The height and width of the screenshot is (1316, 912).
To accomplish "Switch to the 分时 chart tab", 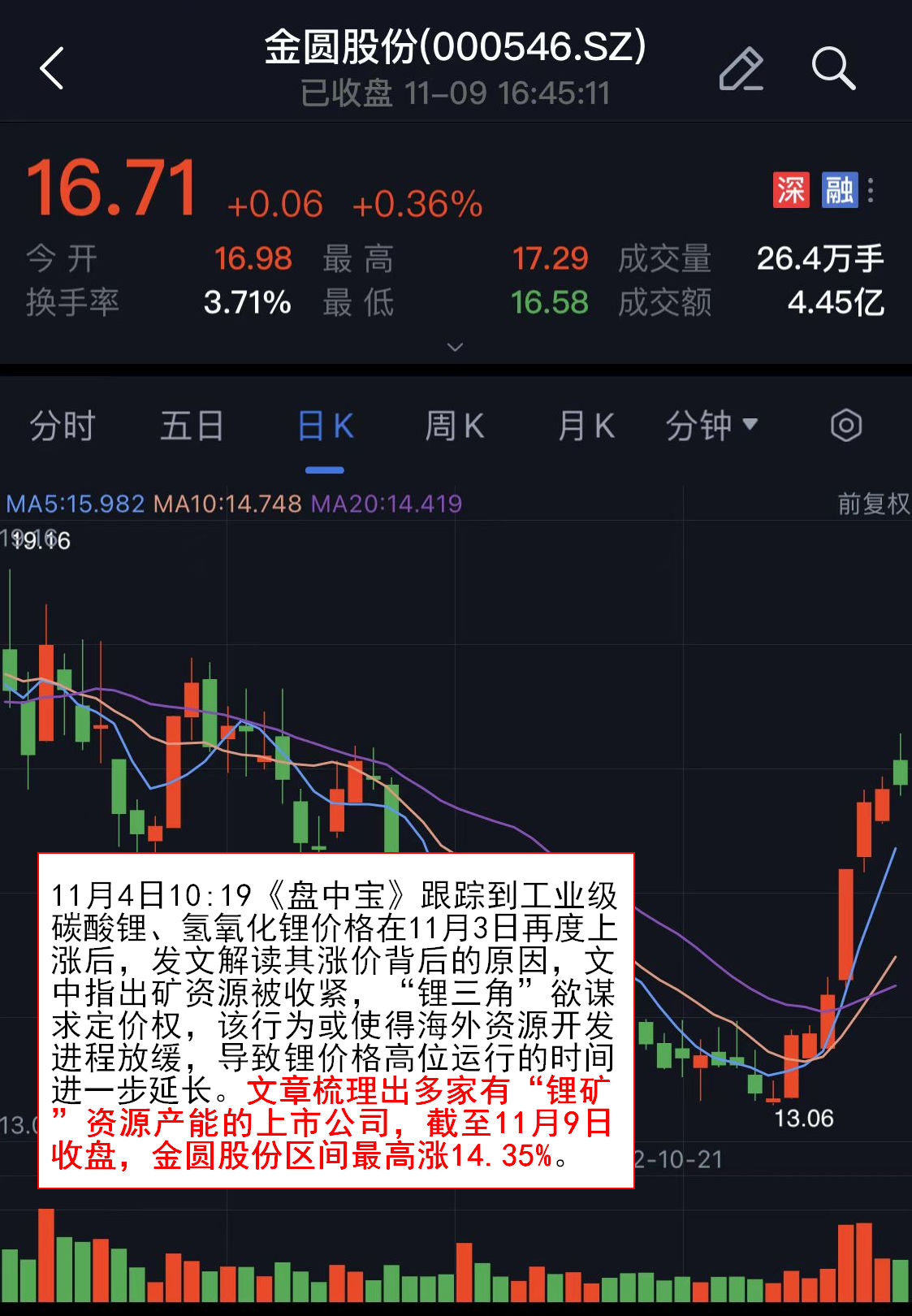I will point(63,426).
